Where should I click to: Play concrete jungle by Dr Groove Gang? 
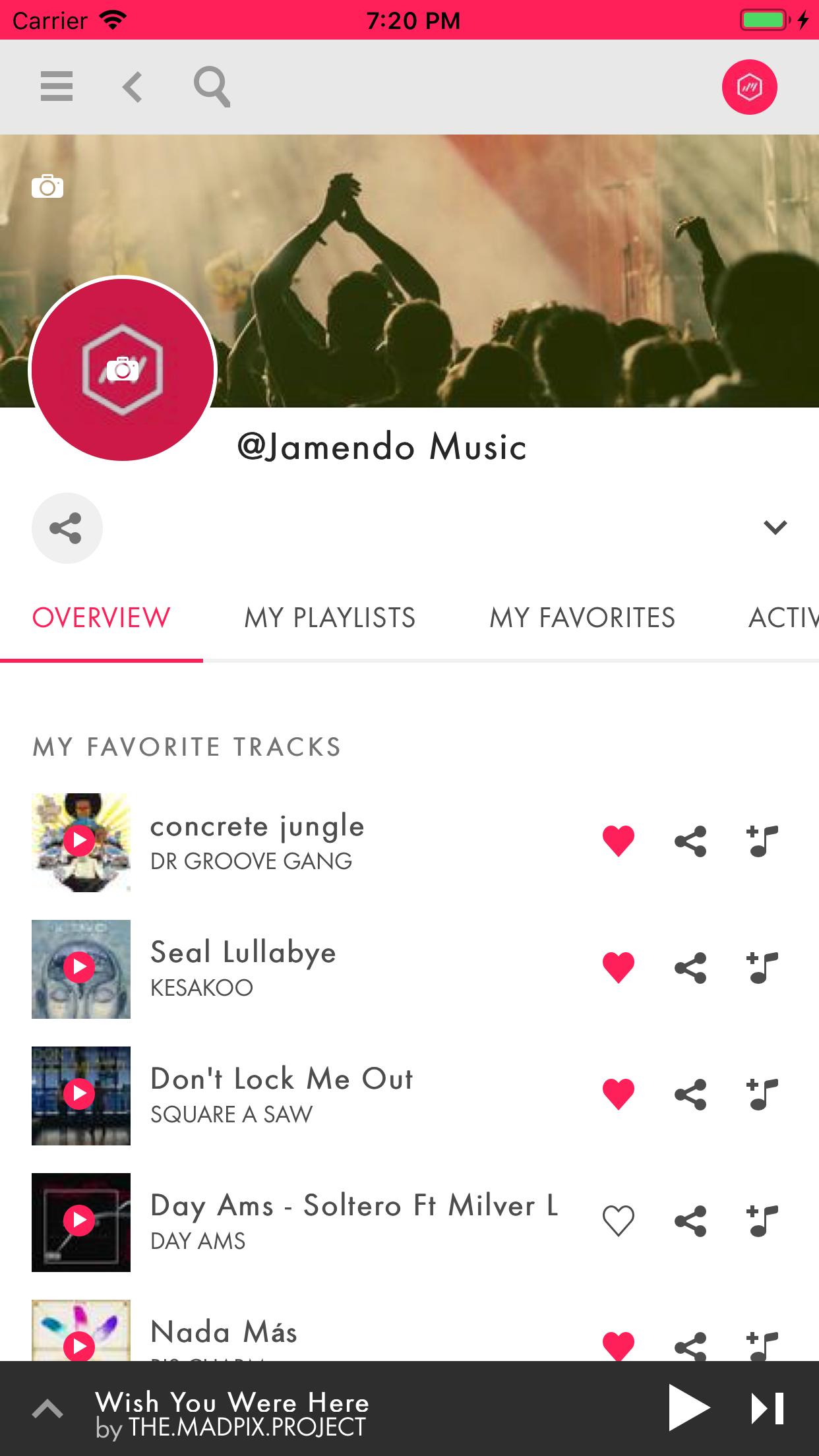(x=80, y=841)
